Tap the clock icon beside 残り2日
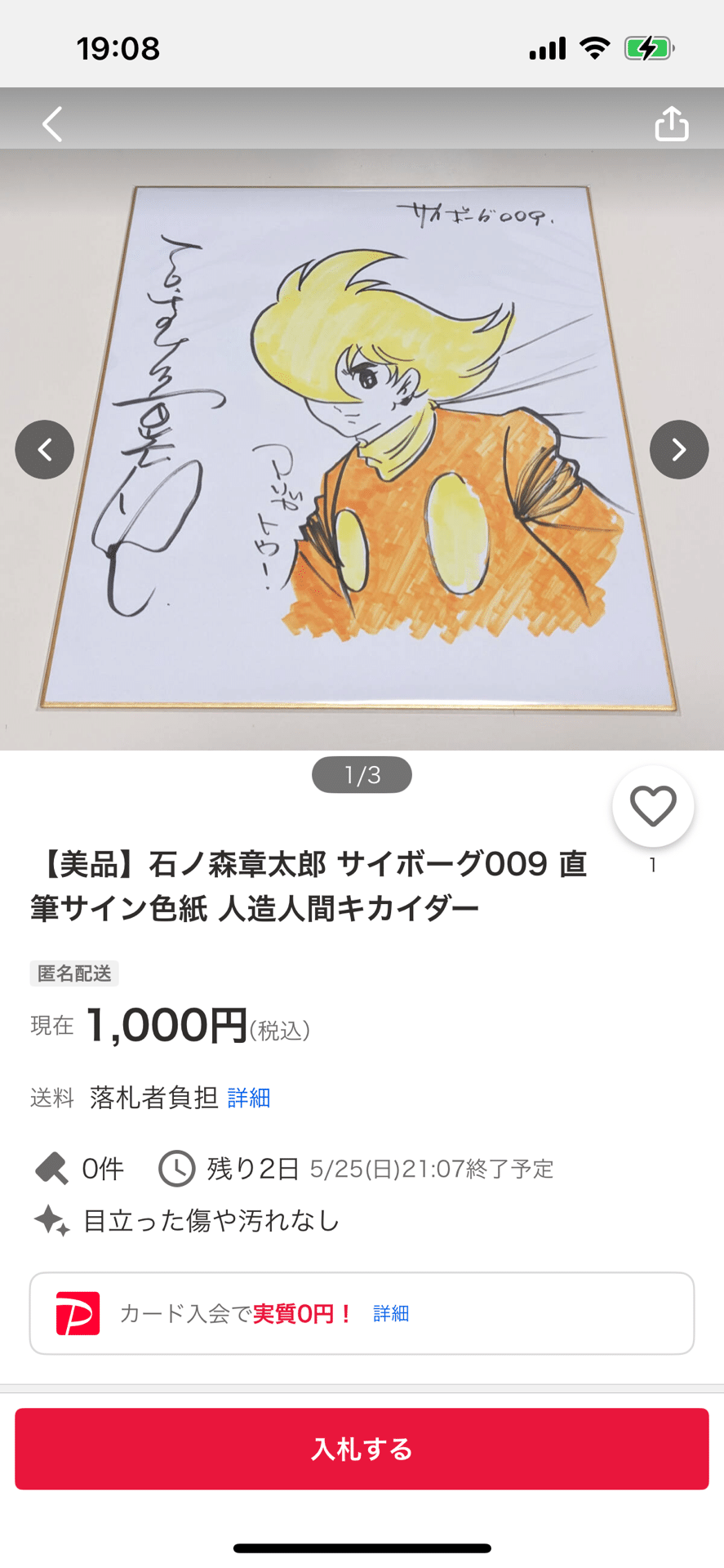Screen dimensions: 724x1568 (x=178, y=1169)
